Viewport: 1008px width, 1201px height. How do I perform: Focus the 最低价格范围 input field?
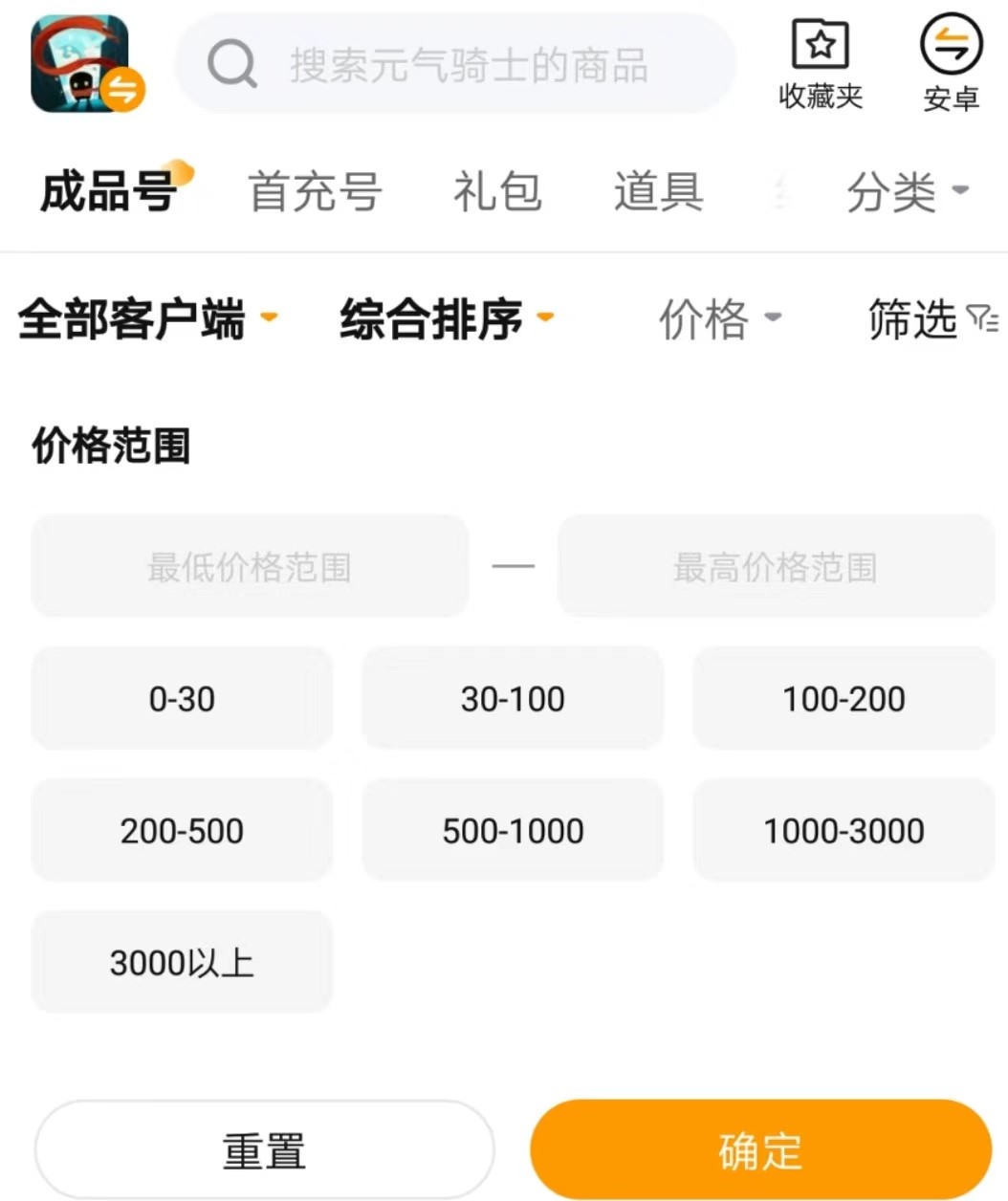tap(250, 566)
